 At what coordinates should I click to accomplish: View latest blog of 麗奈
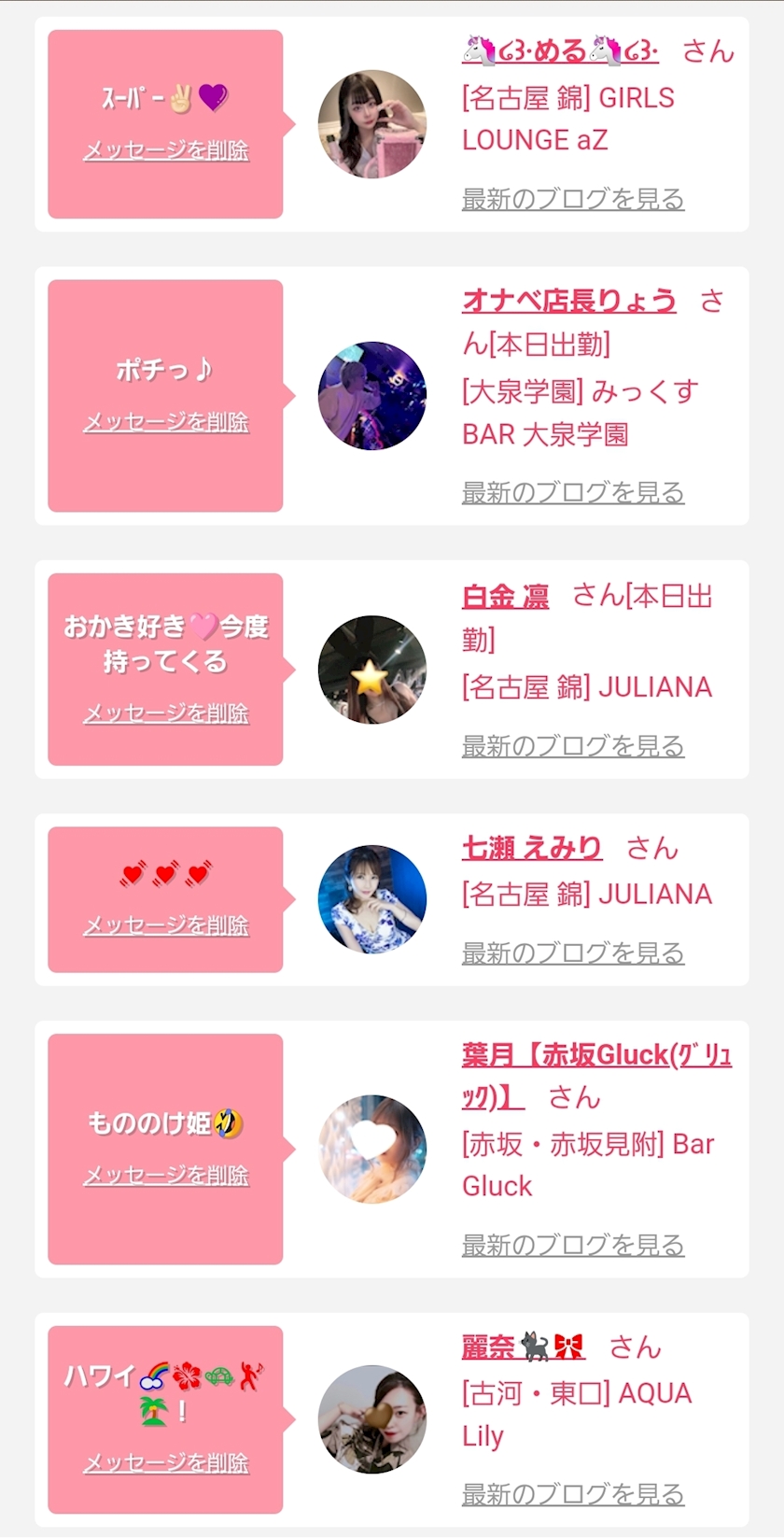[x=572, y=1494]
